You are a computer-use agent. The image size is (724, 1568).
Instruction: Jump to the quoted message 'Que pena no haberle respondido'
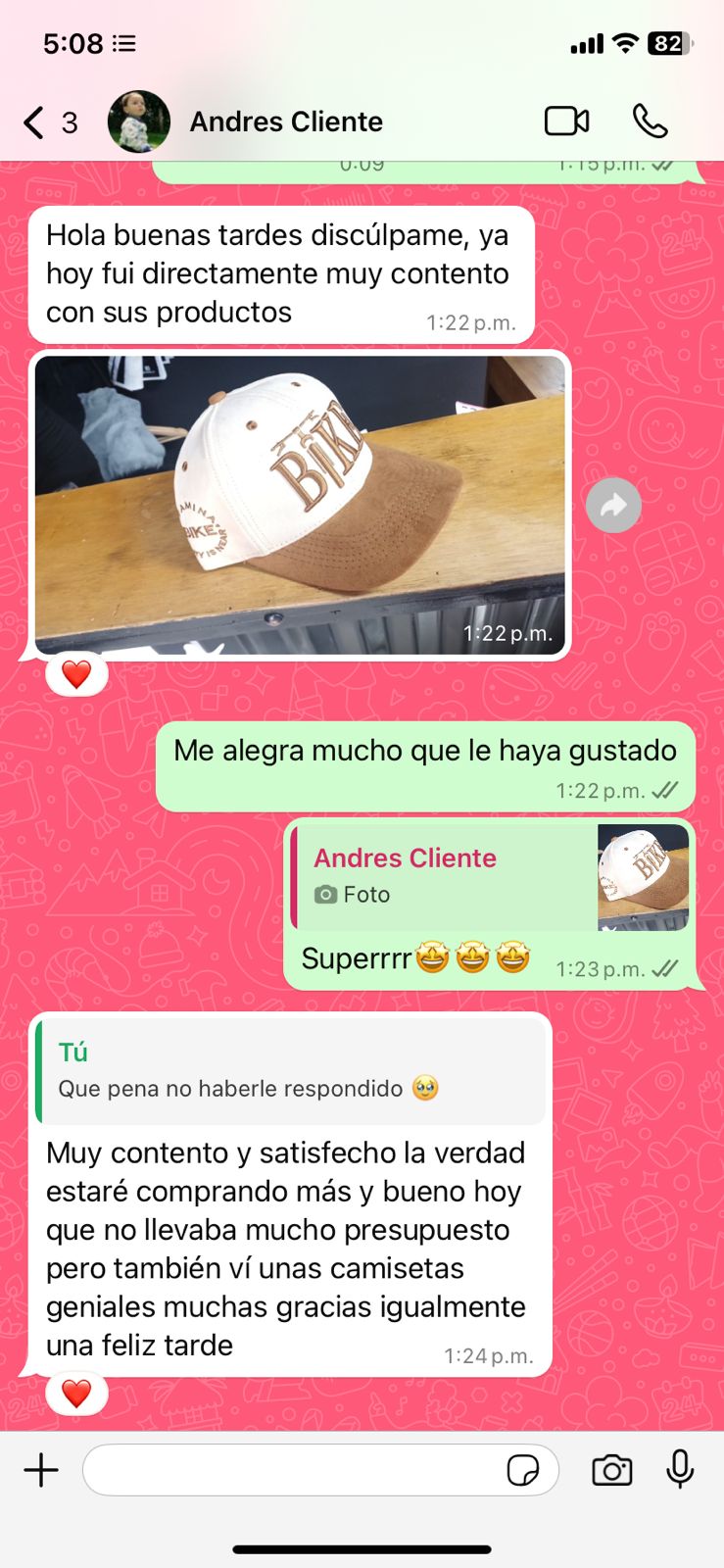point(290,1070)
